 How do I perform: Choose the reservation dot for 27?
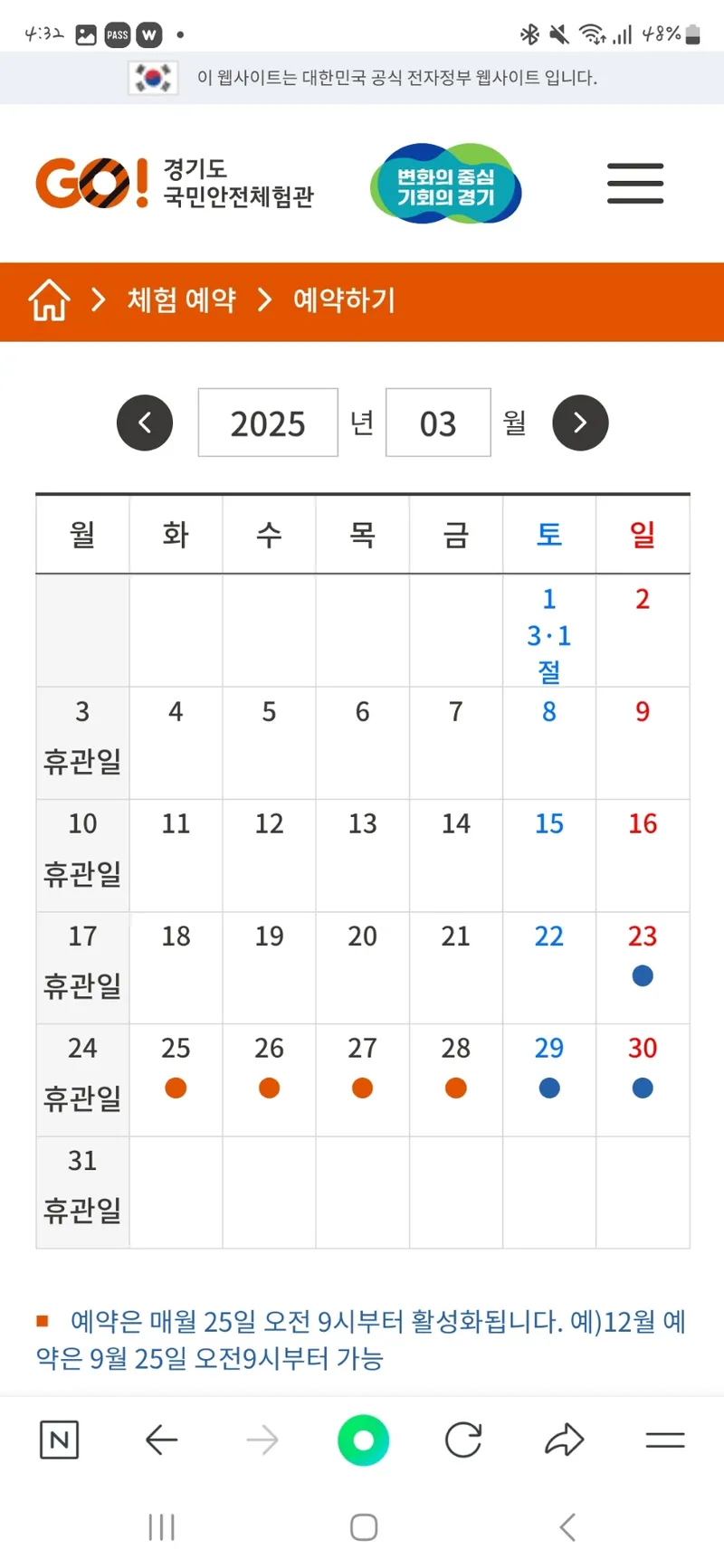362,1088
